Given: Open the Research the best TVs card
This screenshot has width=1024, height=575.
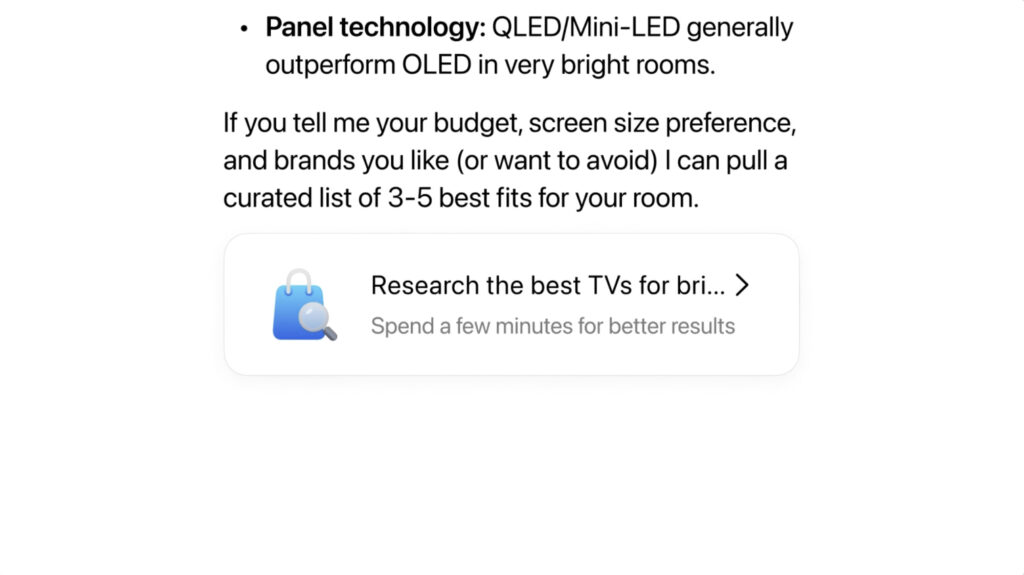Looking at the screenshot, I should [511, 304].
